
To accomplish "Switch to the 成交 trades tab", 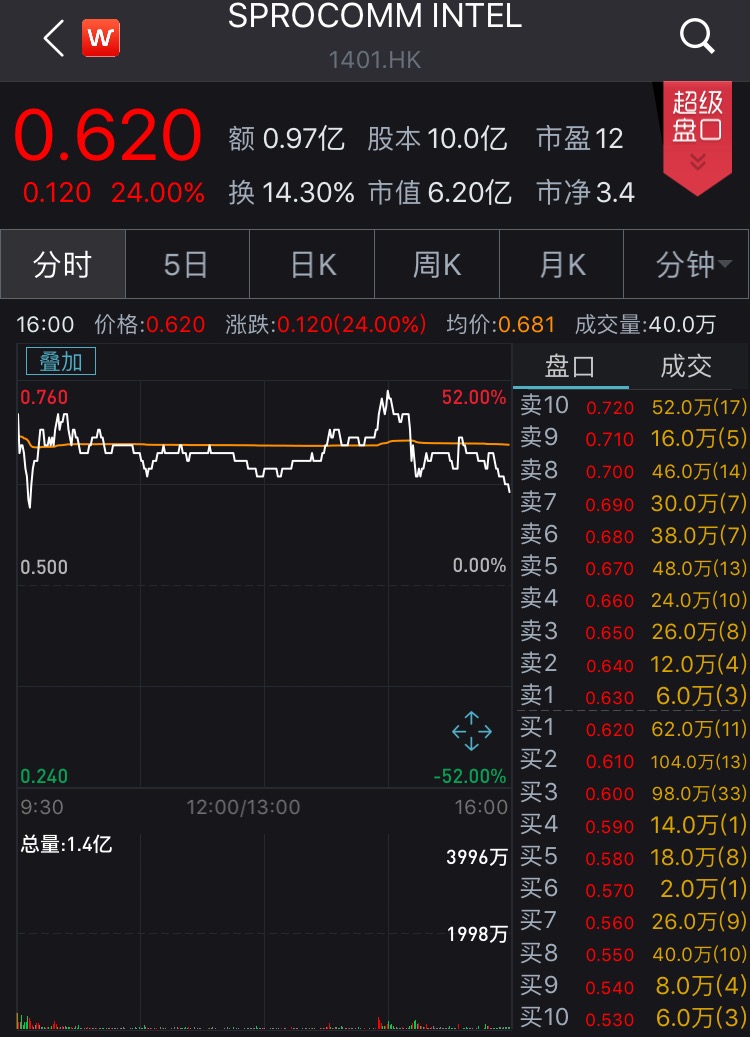I will (x=687, y=366).
